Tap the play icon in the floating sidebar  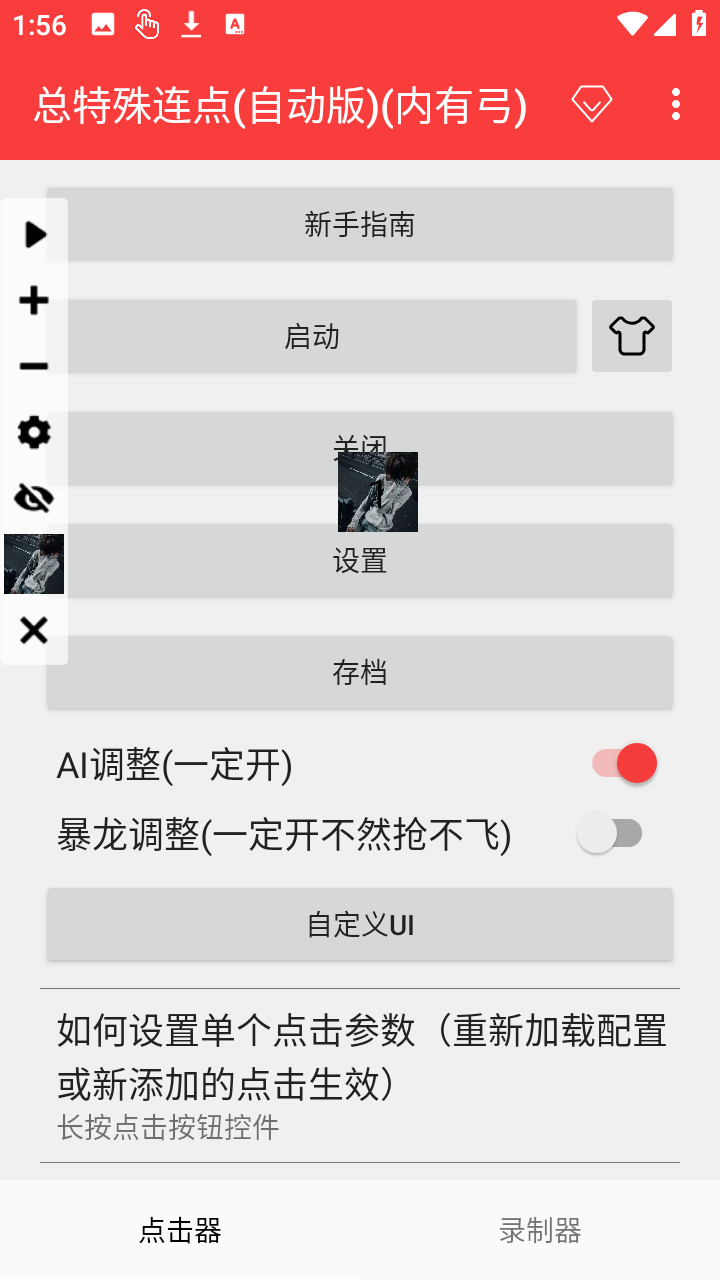(33, 234)
